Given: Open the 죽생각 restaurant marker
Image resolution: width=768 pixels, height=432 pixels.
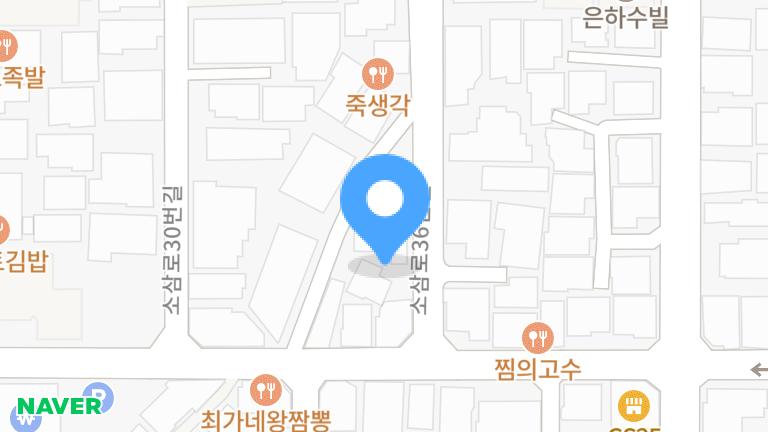Looking at the screenshot, I should (378, 73).
